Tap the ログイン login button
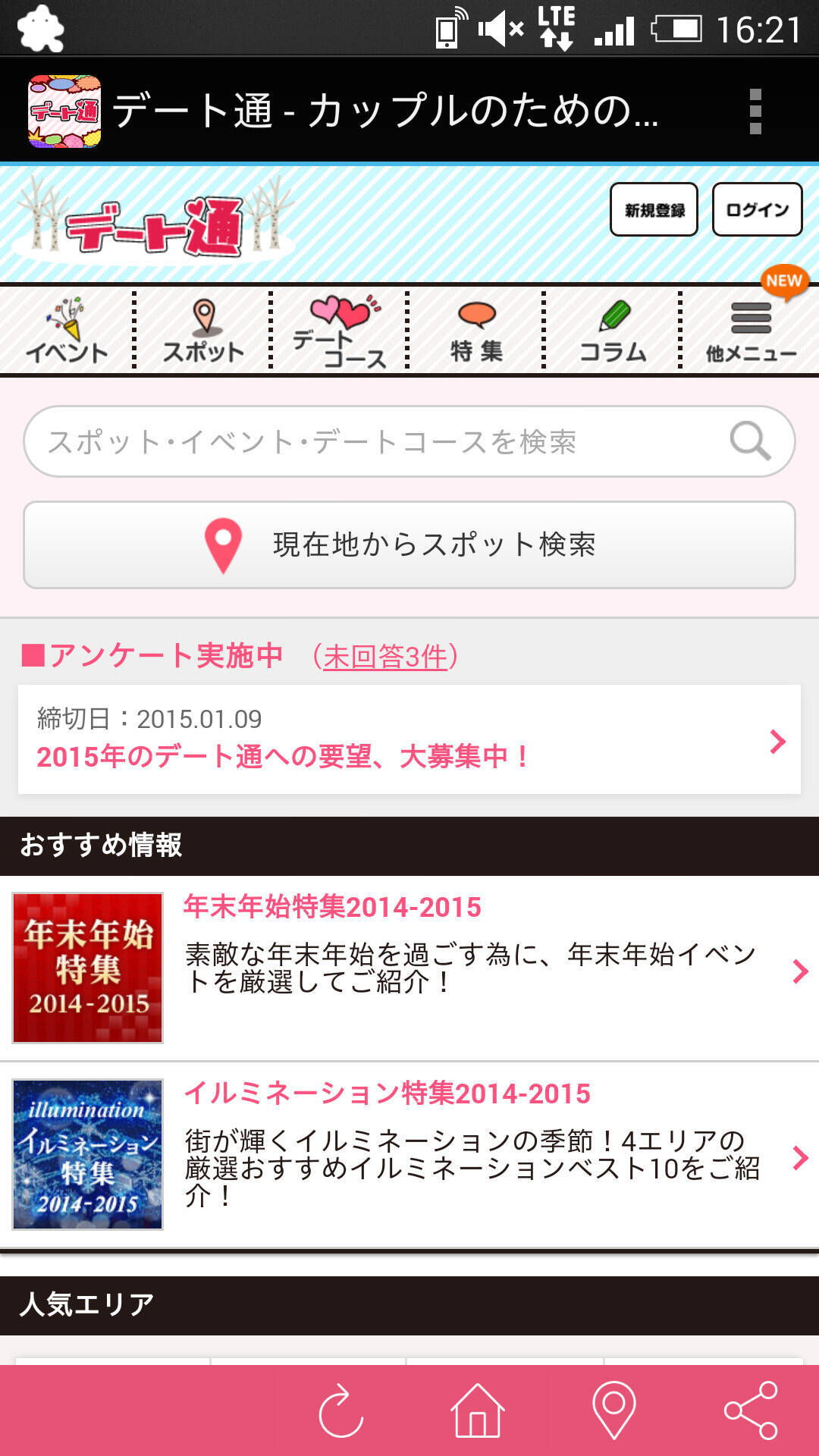 757,209
